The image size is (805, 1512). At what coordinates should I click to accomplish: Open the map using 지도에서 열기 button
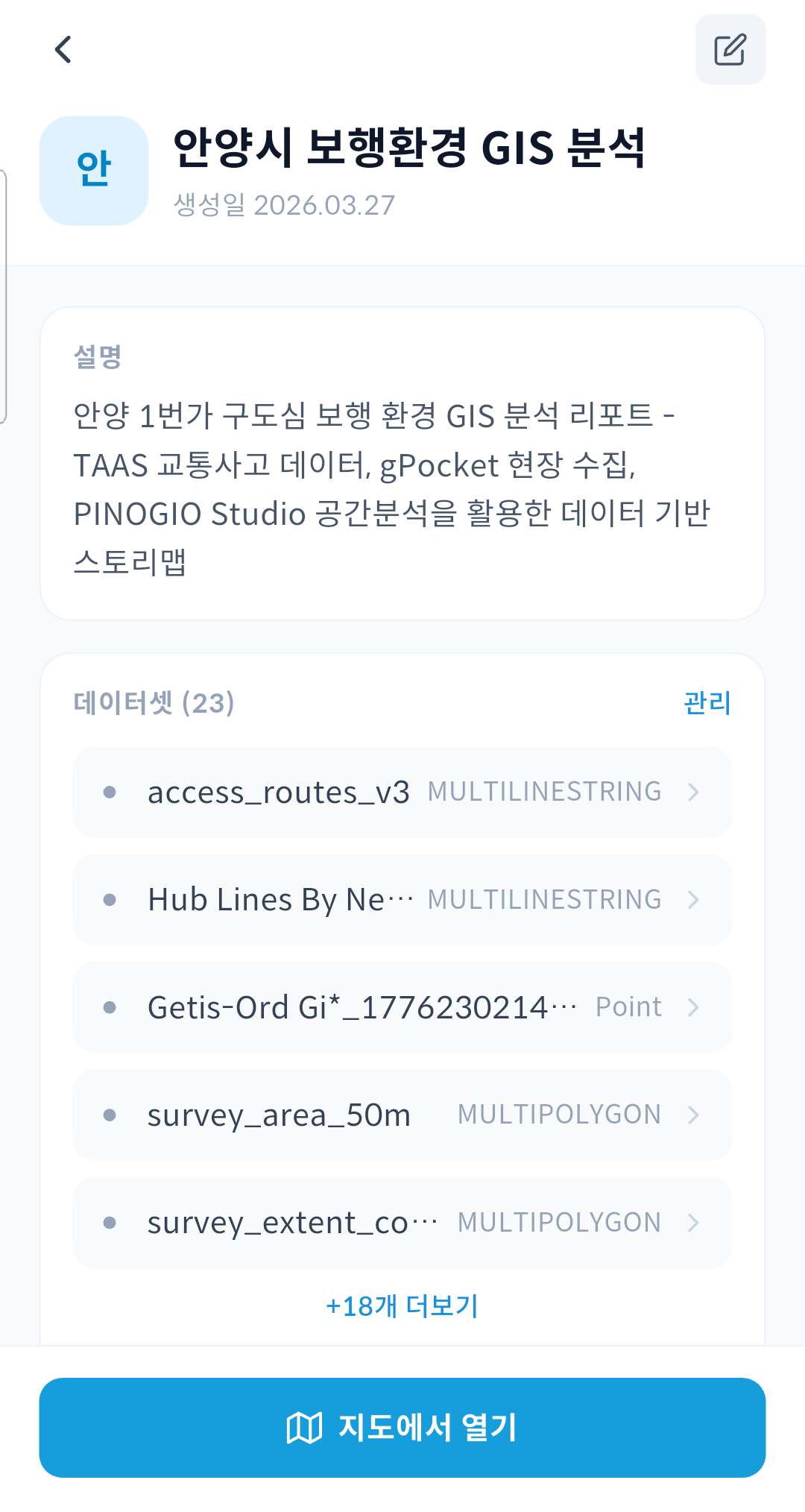[402, 1425]
